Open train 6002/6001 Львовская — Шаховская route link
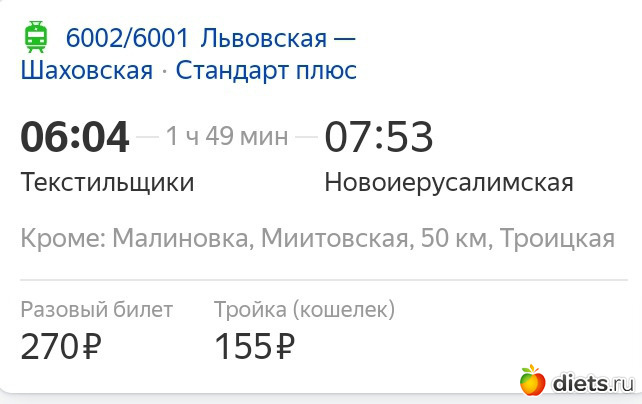The image size is (642, 404). point(210,40)
